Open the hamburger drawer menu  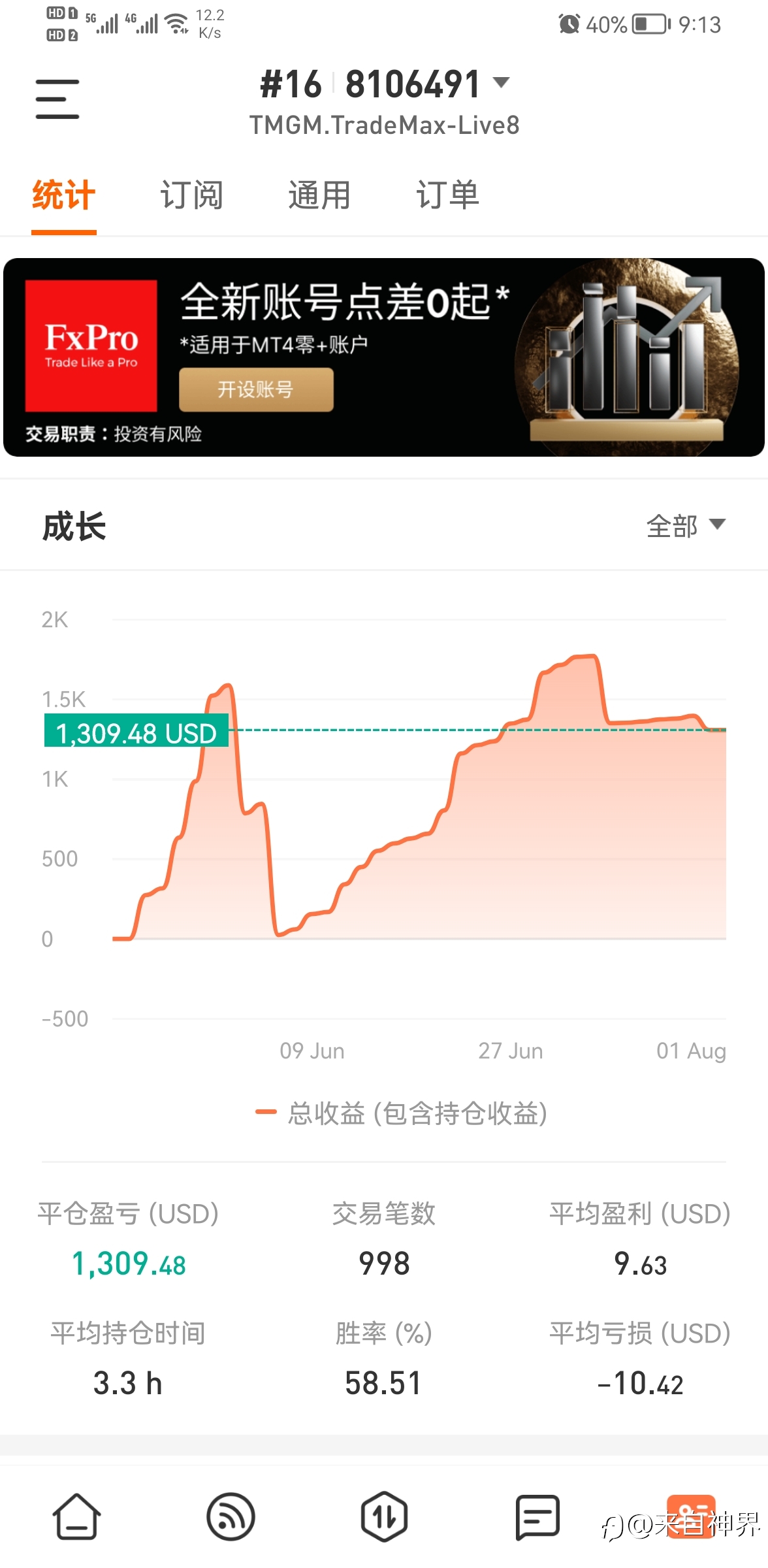point(57,99)
